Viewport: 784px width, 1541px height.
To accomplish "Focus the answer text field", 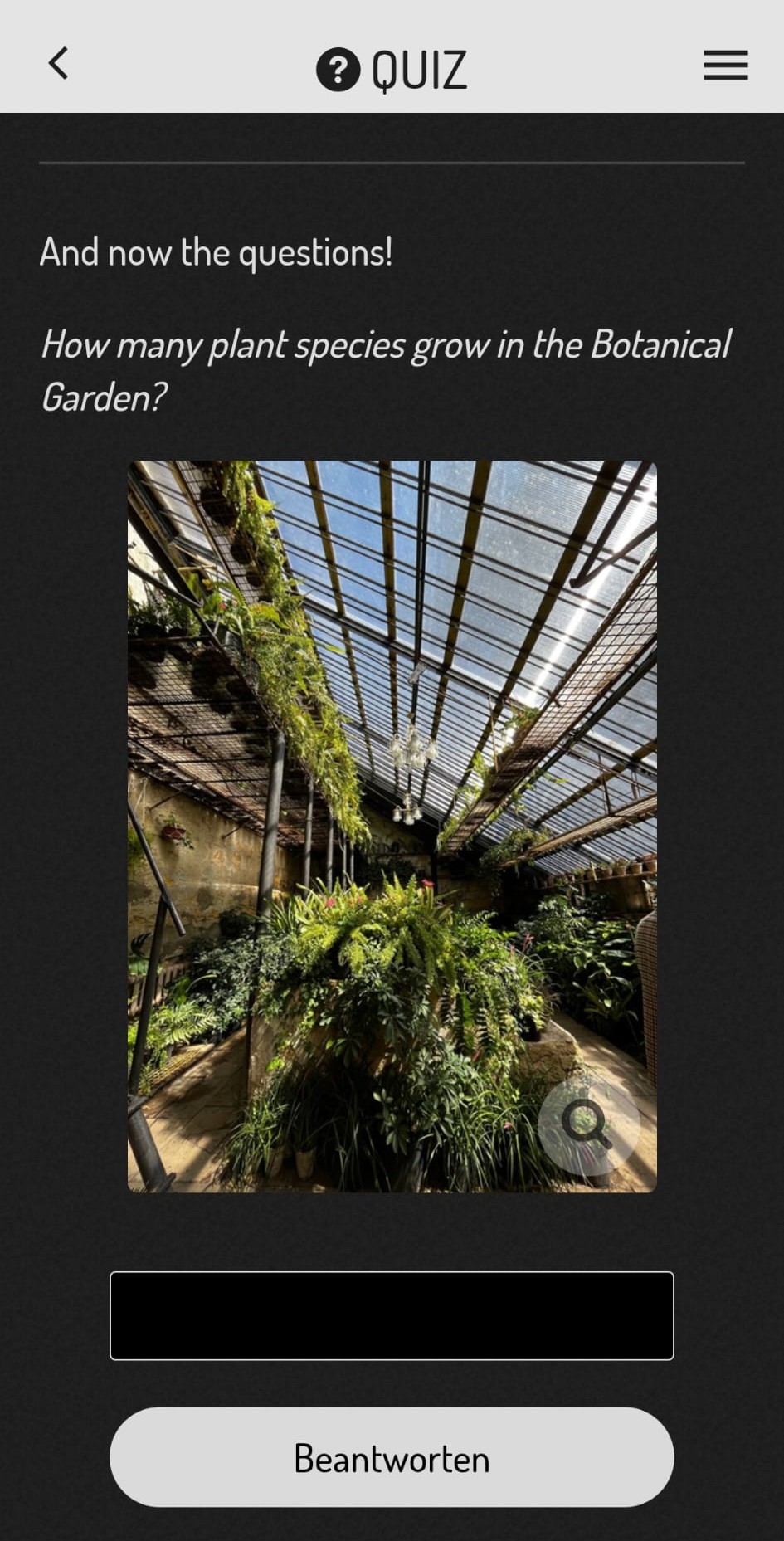I will 392,1315.
